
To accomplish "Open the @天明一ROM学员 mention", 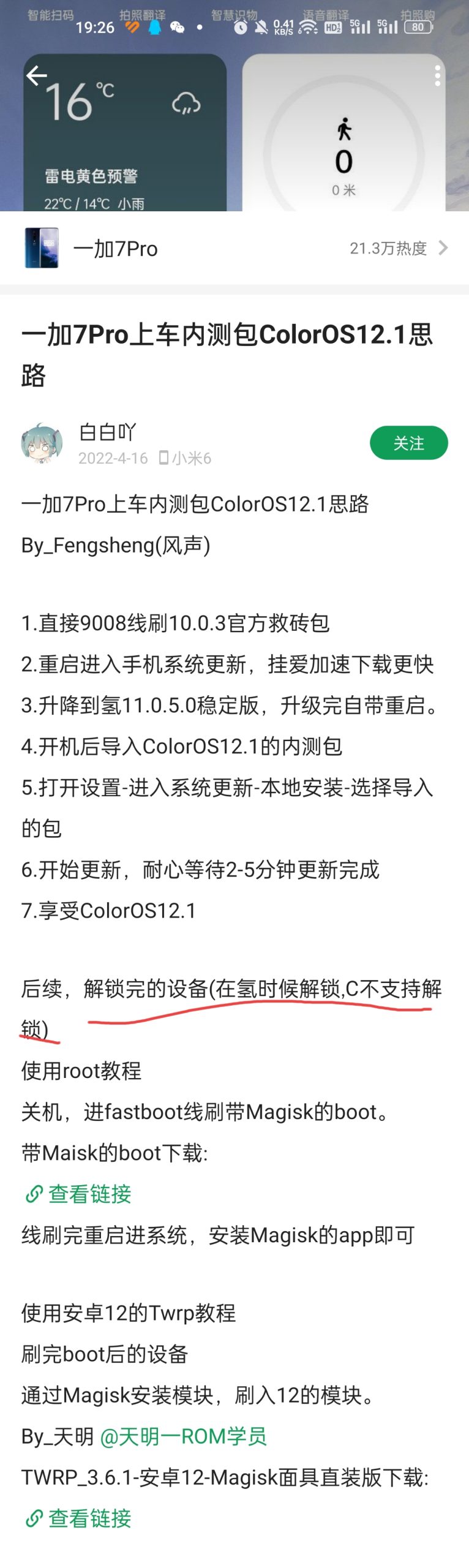I will tap(183, 1436).
